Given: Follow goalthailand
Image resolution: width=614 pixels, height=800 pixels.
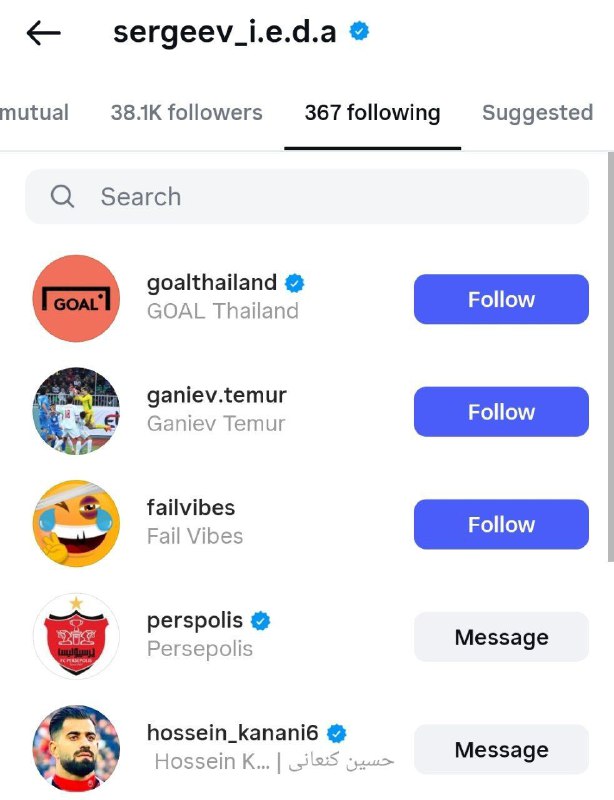Looking at the screenshot, I should click(x=501, y=299).
